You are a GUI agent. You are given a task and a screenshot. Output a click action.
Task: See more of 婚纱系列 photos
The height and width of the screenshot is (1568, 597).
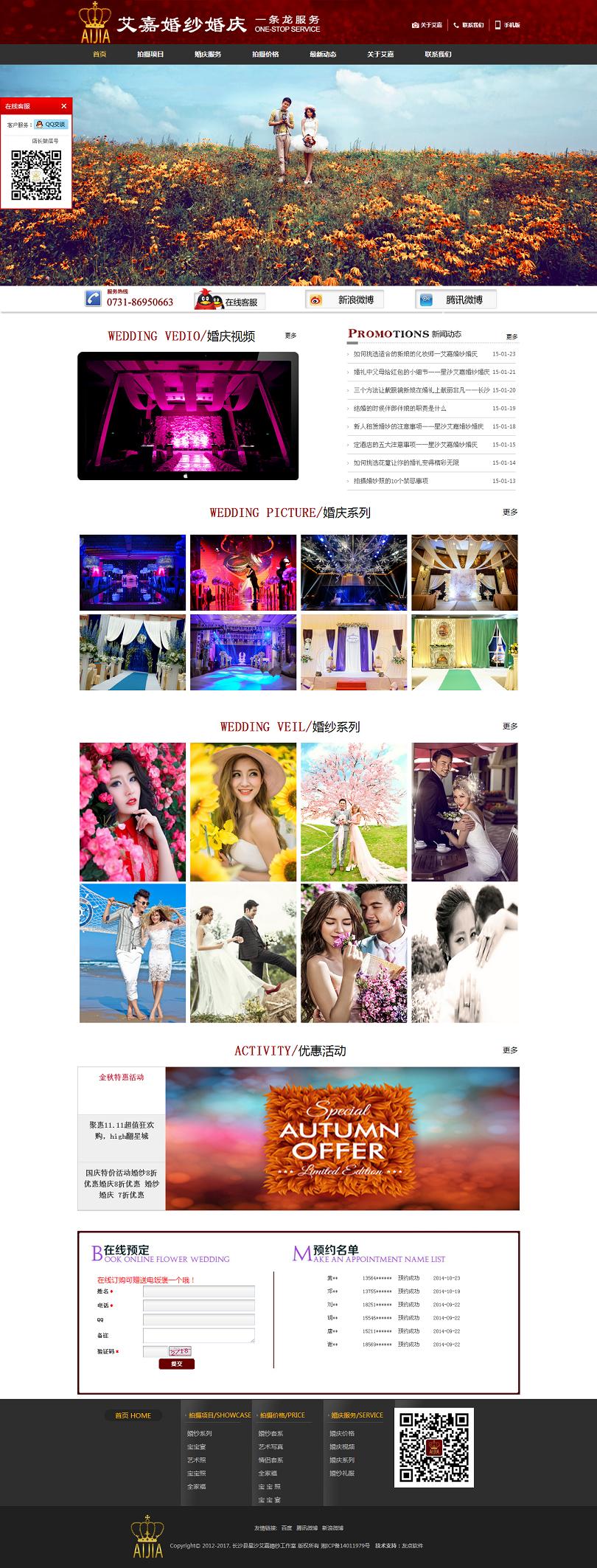[510, 726]
